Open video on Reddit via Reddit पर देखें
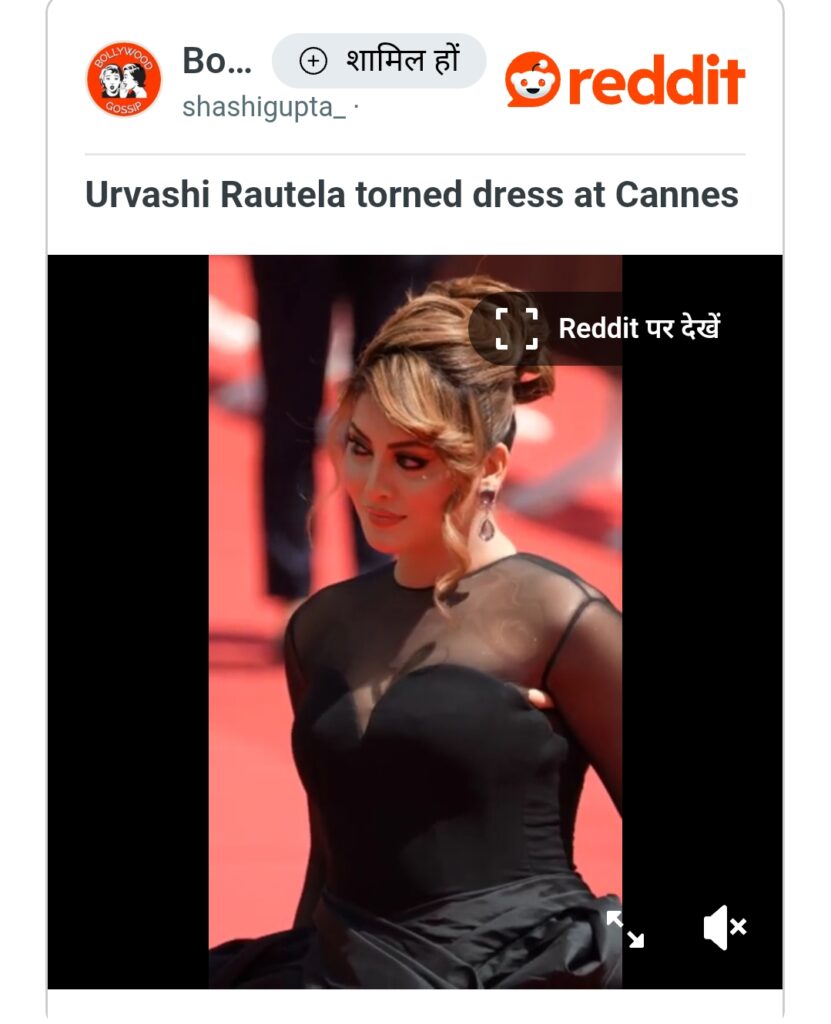This screenshot has height=1024, width=831. tap(610, 328)
